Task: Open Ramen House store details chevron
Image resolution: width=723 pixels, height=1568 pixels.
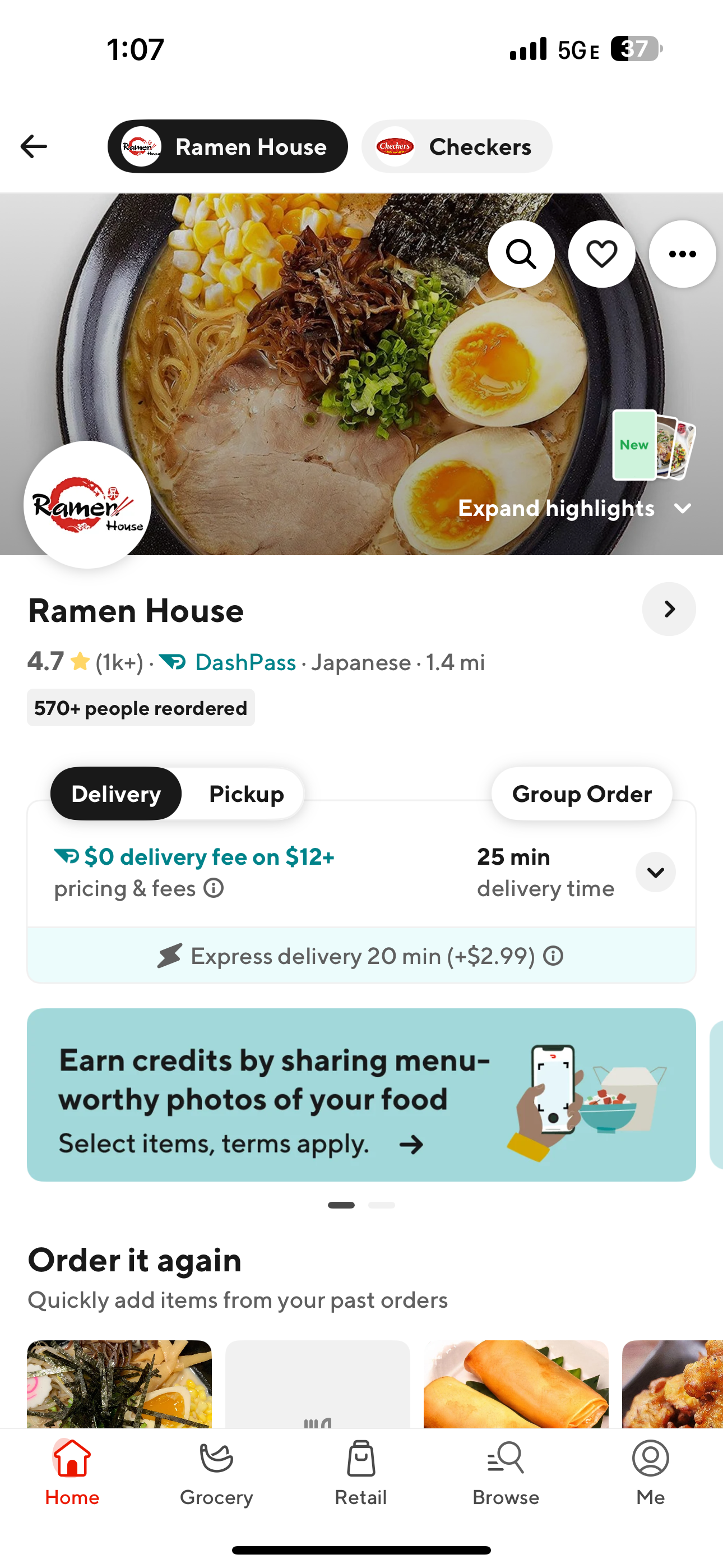Action: 668,608
